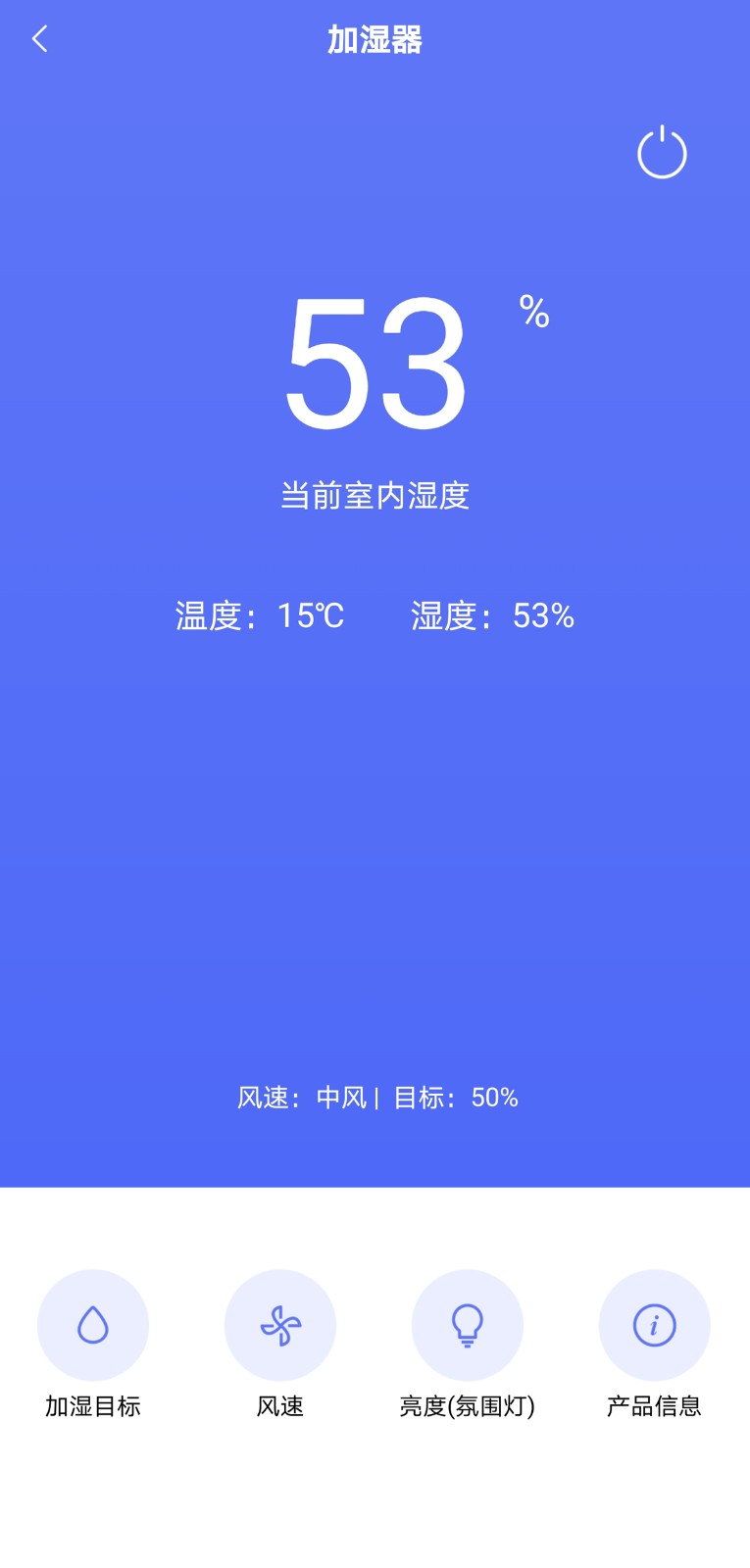750x1568 pixels.
Task: Toggle the humidifier power button
Action: coord(662,152)
